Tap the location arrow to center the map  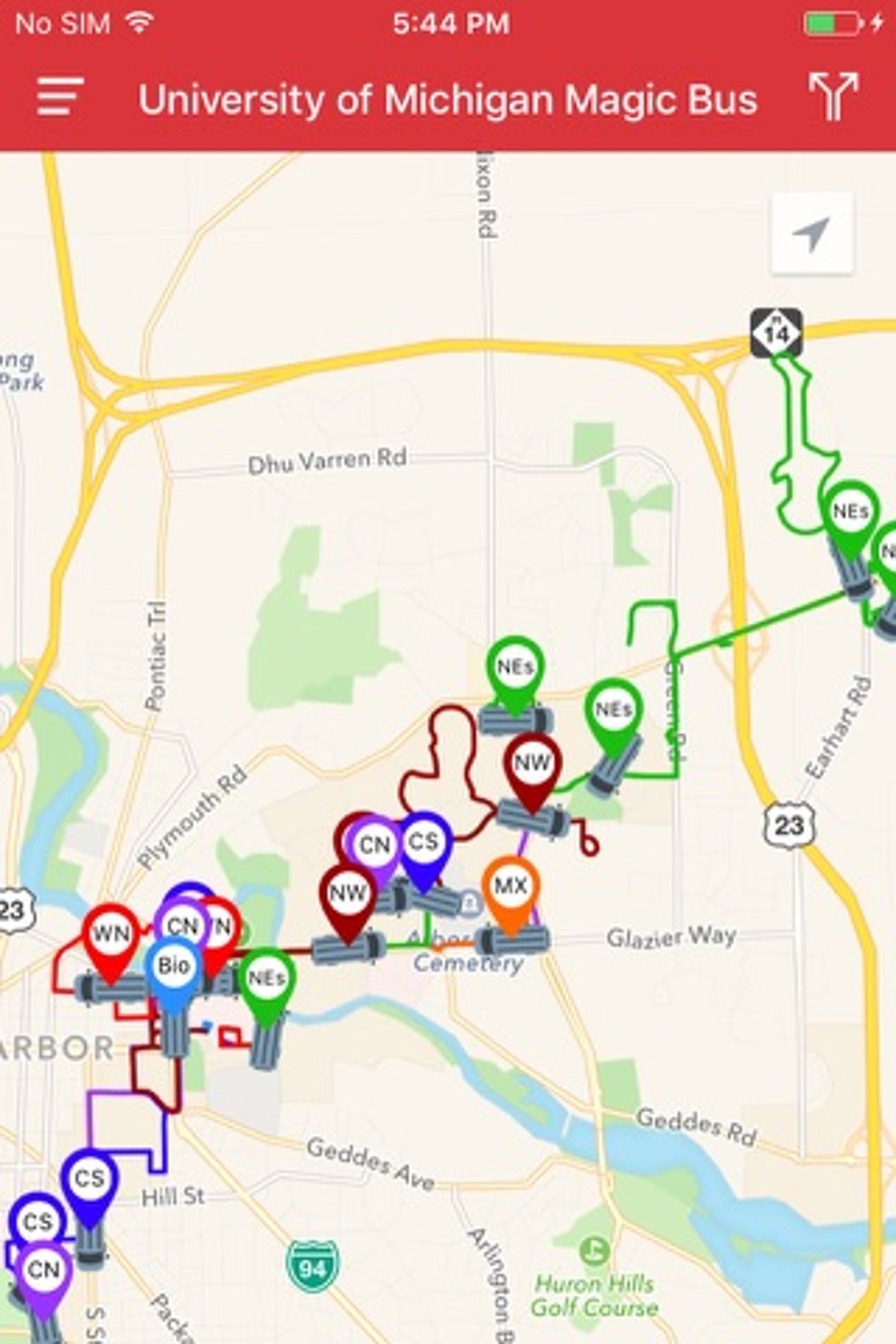pos(813,233)
